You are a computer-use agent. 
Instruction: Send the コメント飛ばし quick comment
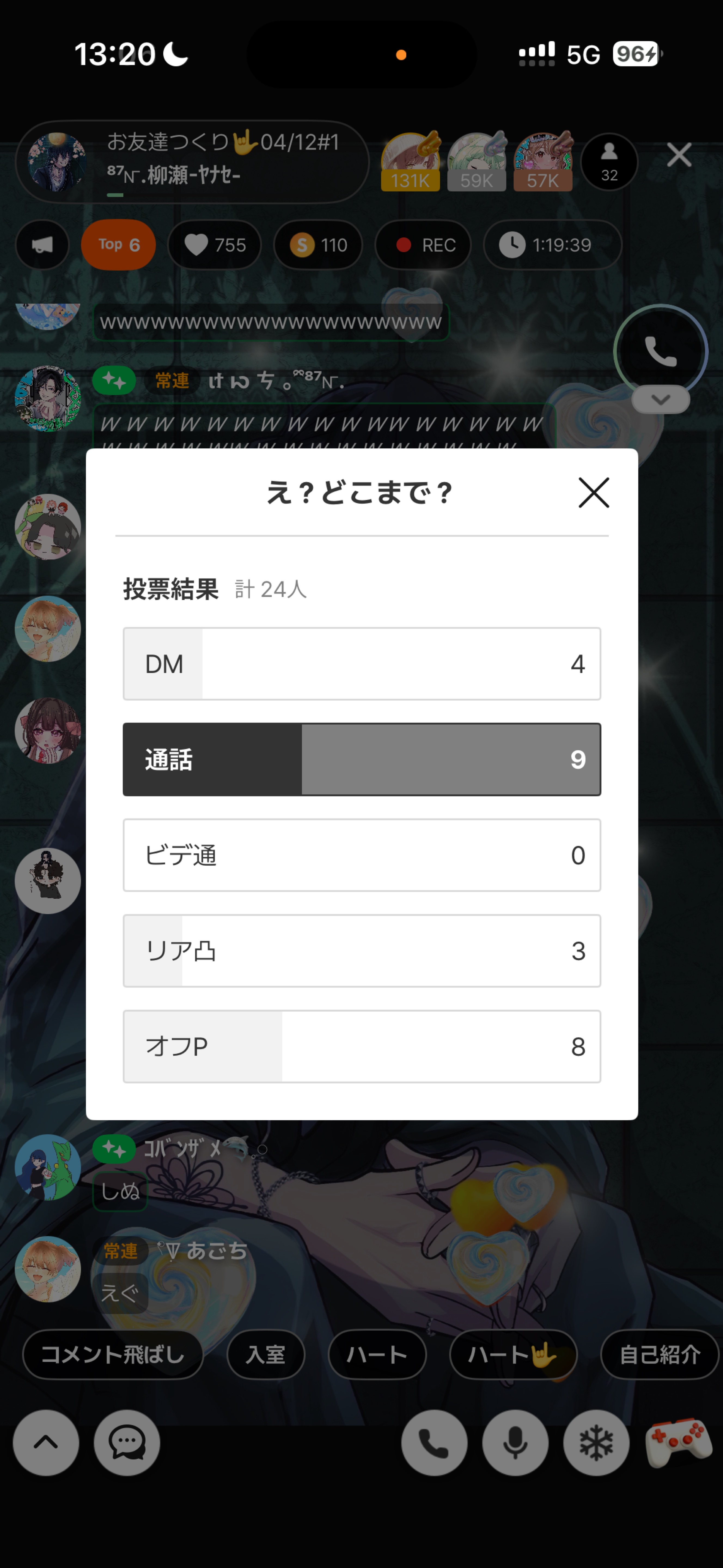click(113, 1355)
